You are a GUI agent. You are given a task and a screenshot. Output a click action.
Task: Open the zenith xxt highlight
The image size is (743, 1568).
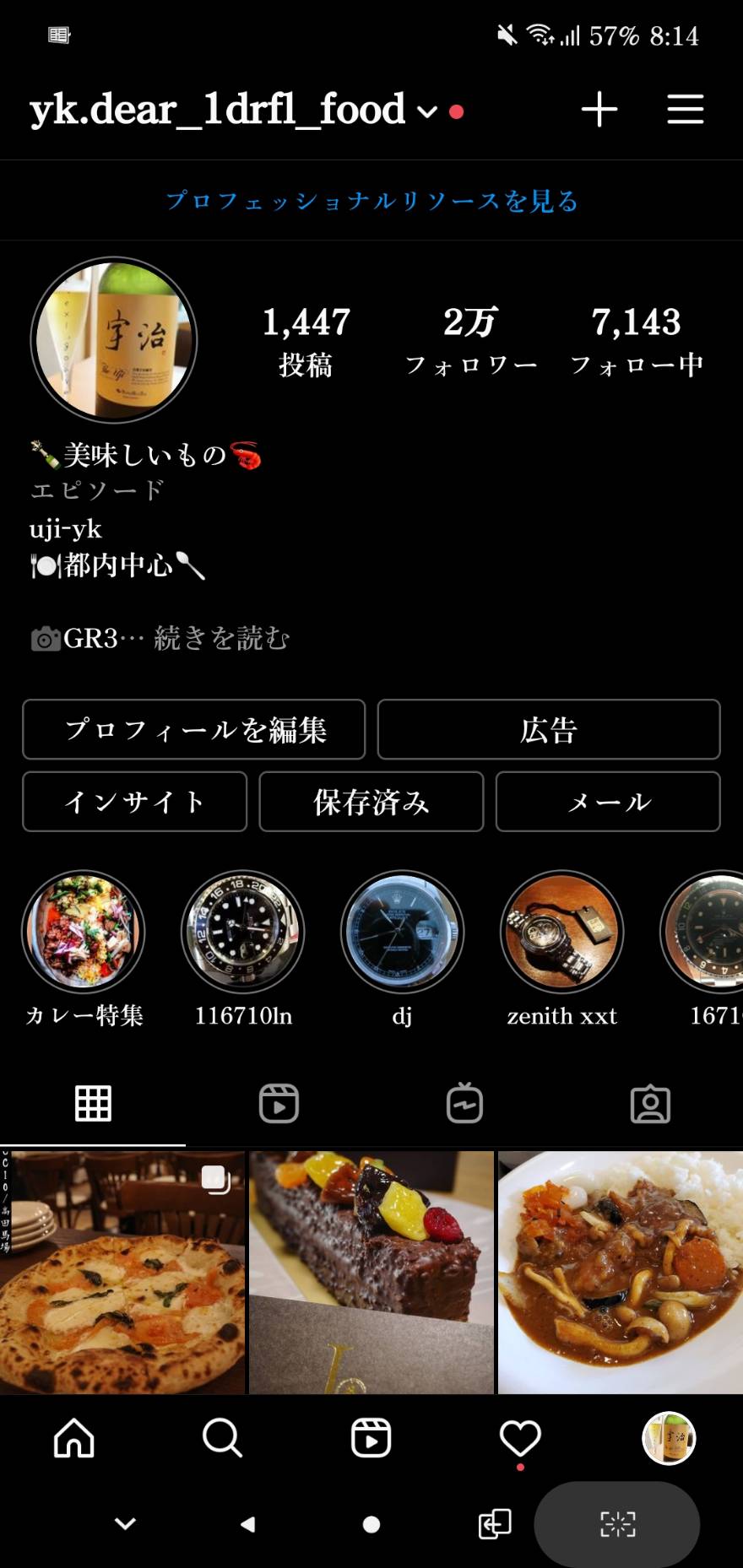click(562, 932)
